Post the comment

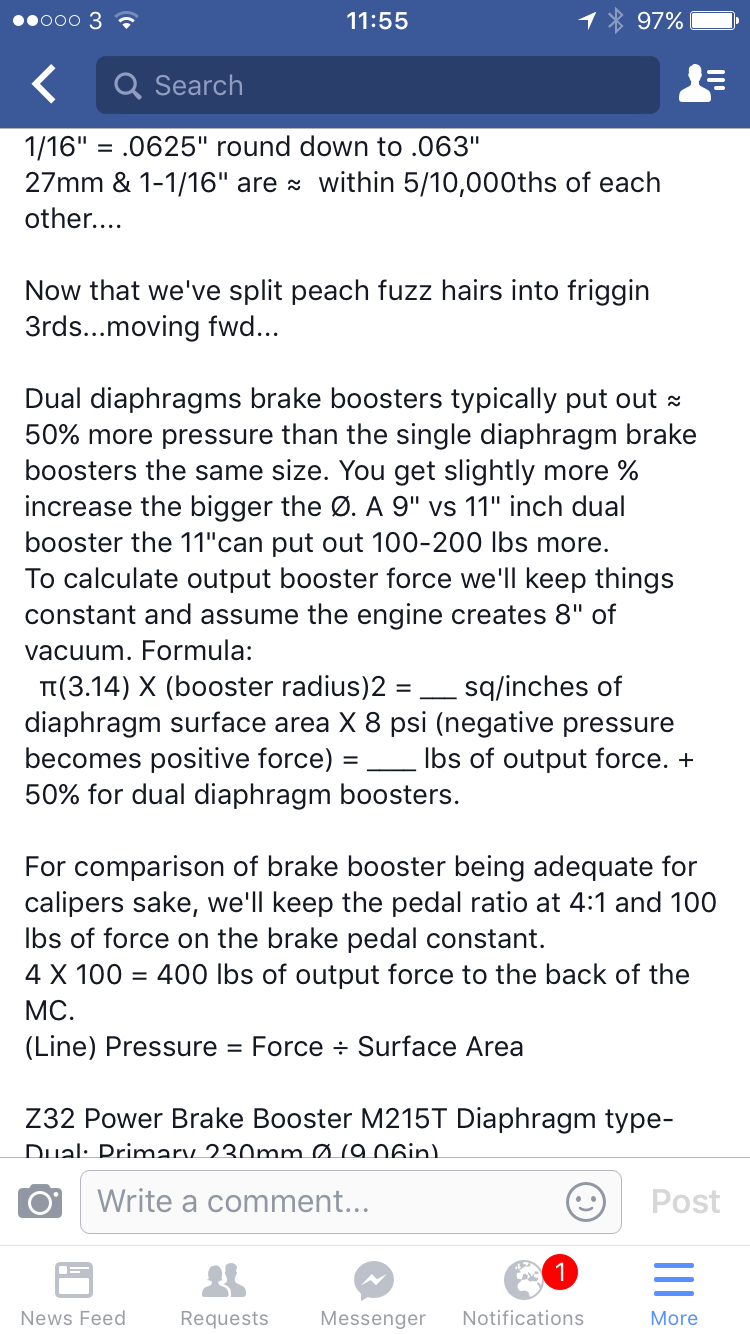coord(685,1201)
